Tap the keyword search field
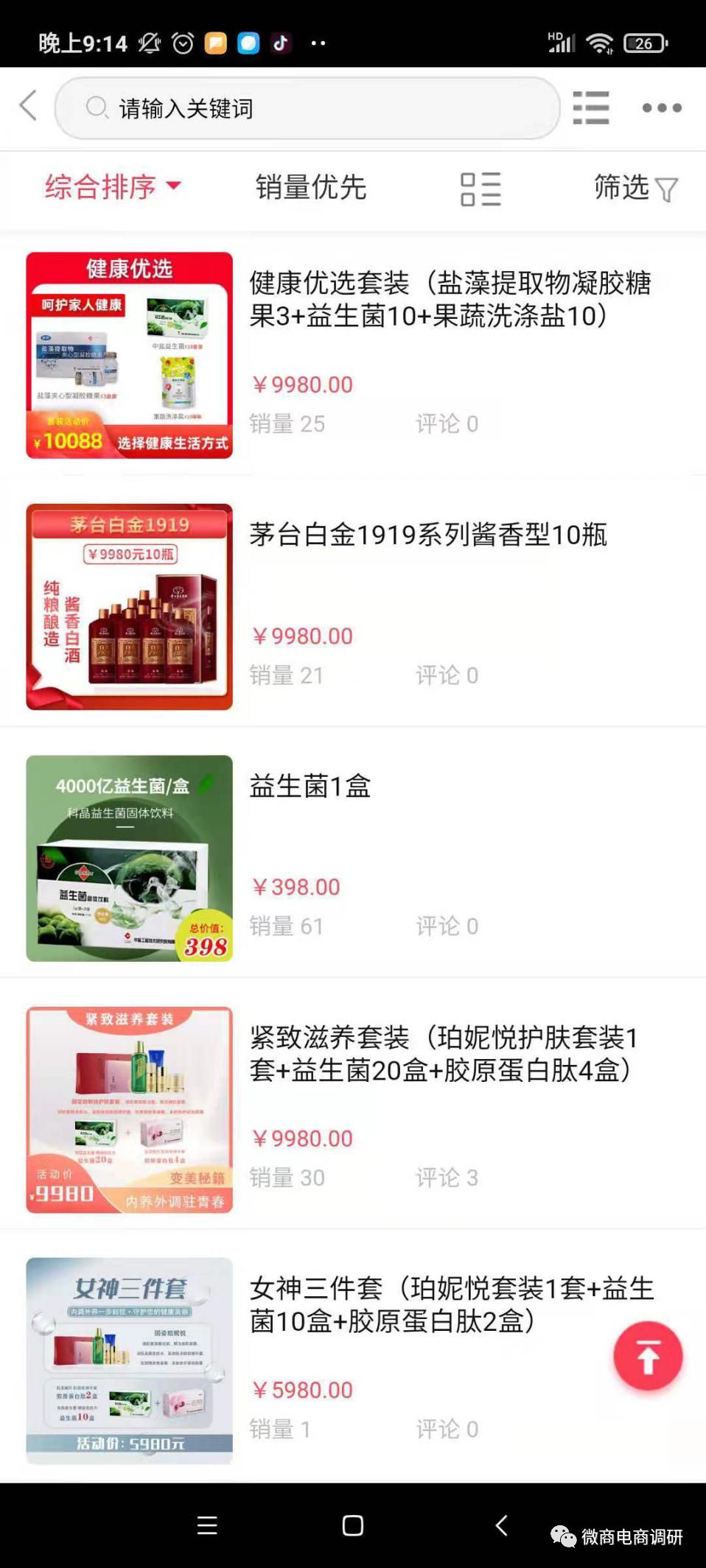706x1568 pixels. [307, 108]
